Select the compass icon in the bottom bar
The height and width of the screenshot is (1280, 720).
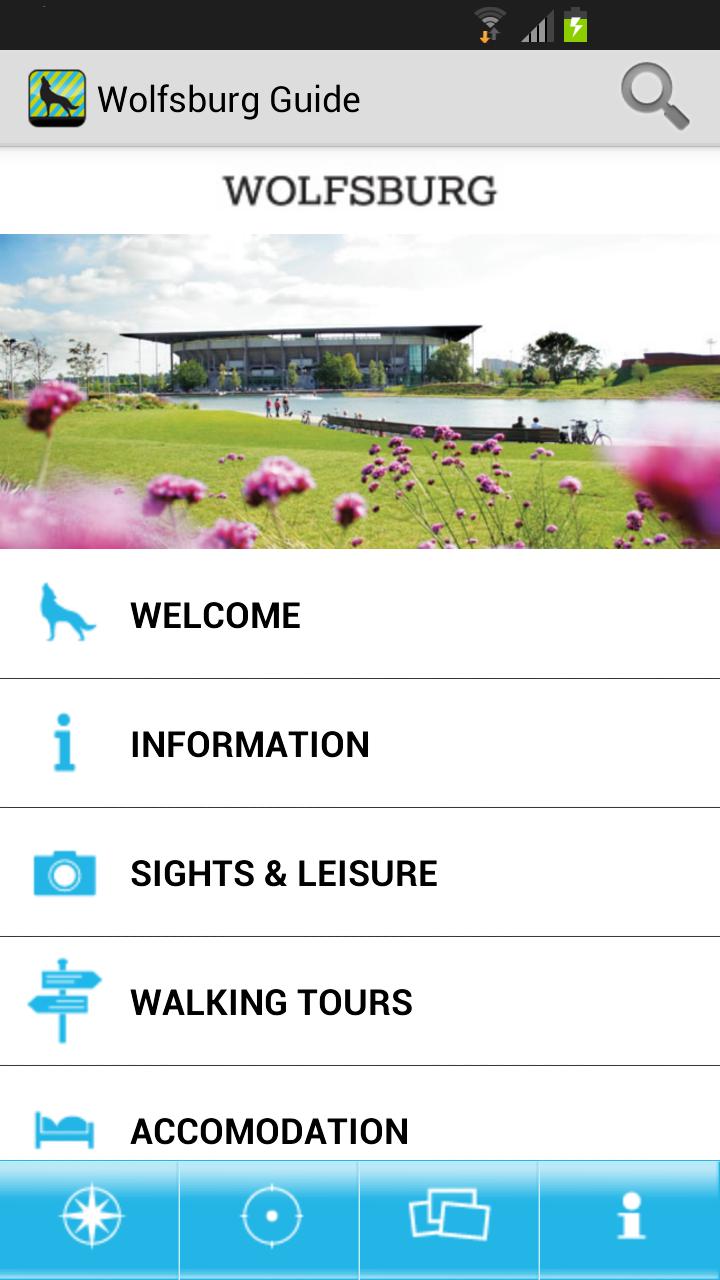click(x=90, y=1218)
